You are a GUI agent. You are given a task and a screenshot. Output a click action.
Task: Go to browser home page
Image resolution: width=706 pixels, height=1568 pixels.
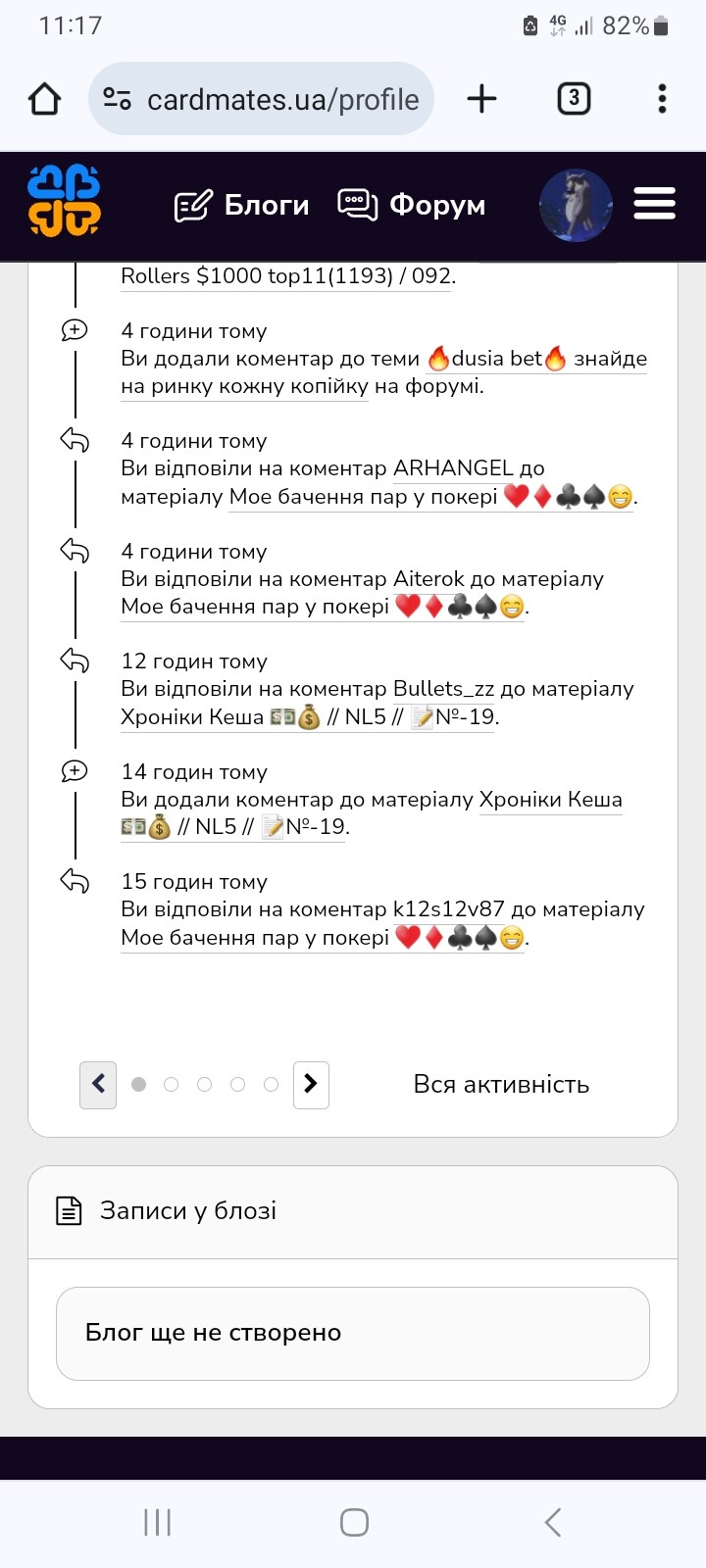(45, 99)
